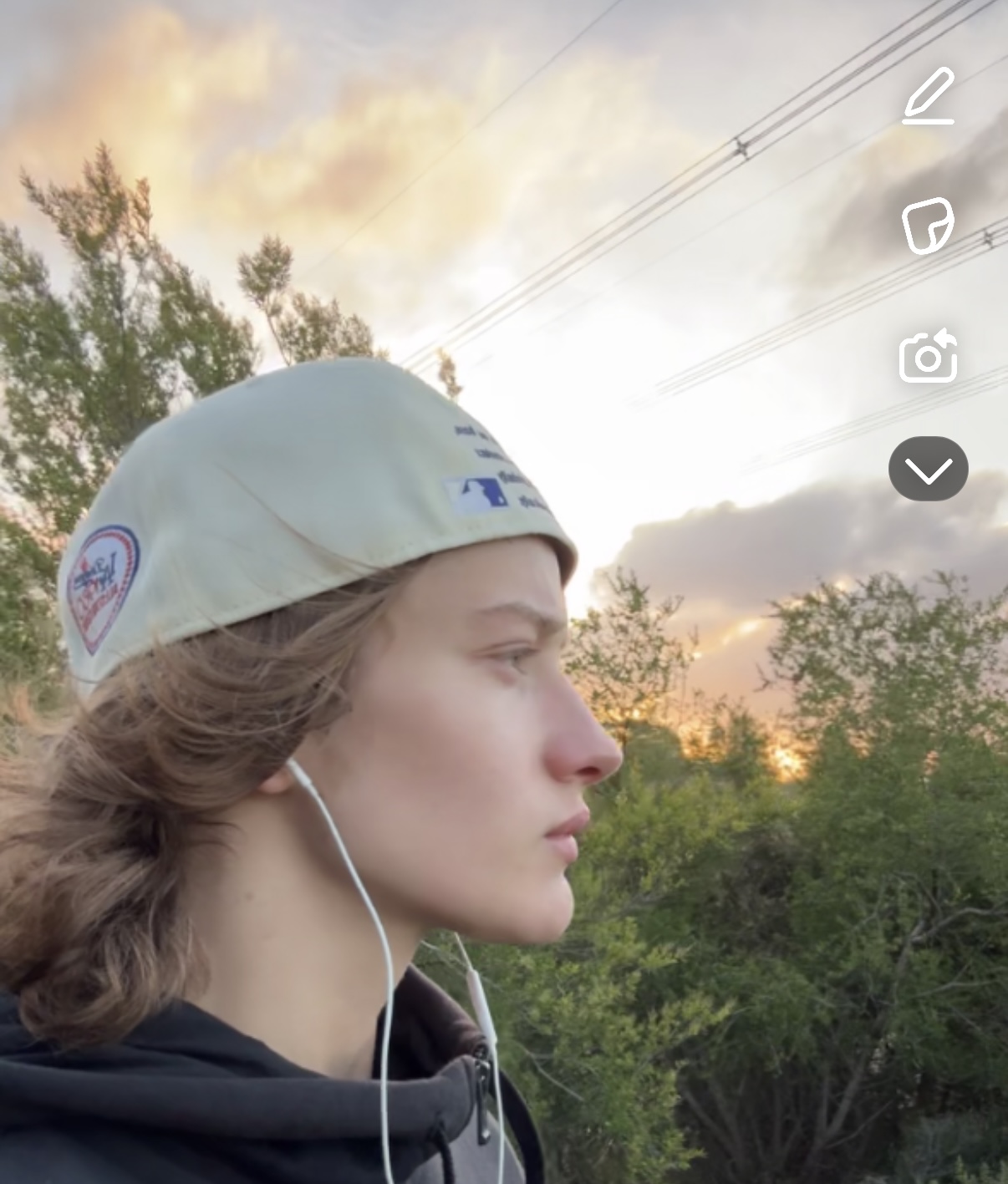1008x1184 pixels.
Task: Tap the camera icon with arrow
Action: pyautogui.click(x=928, y=356)
